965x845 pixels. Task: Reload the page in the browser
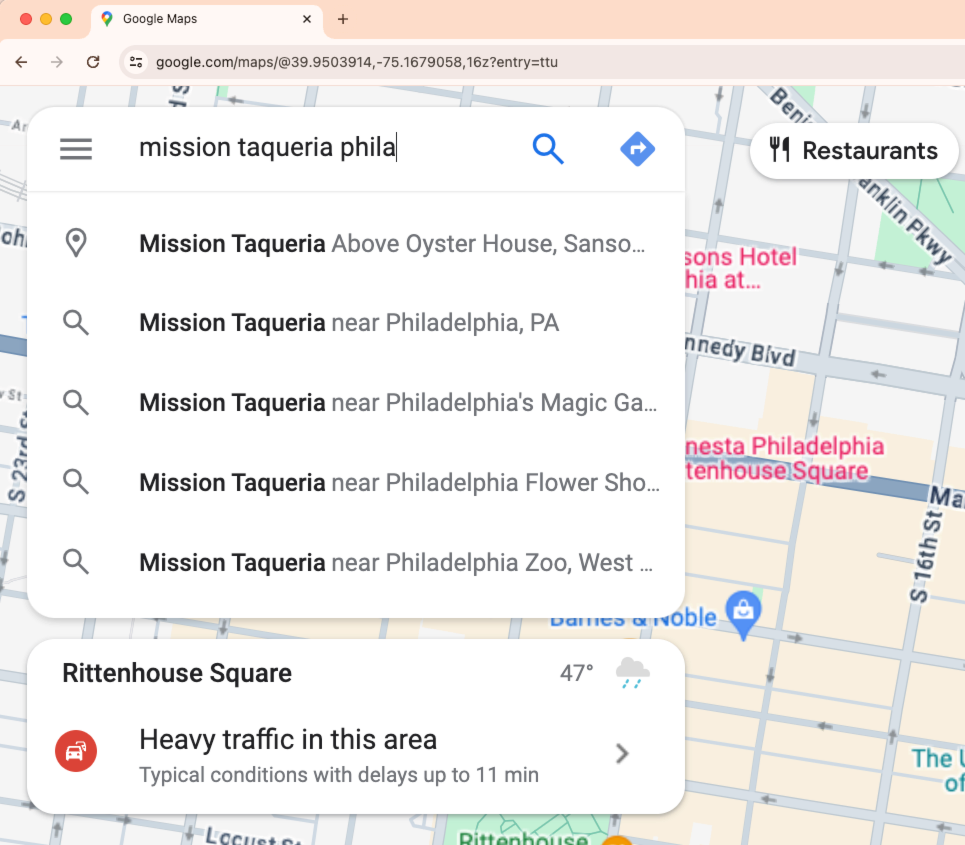tap(93, 62)
